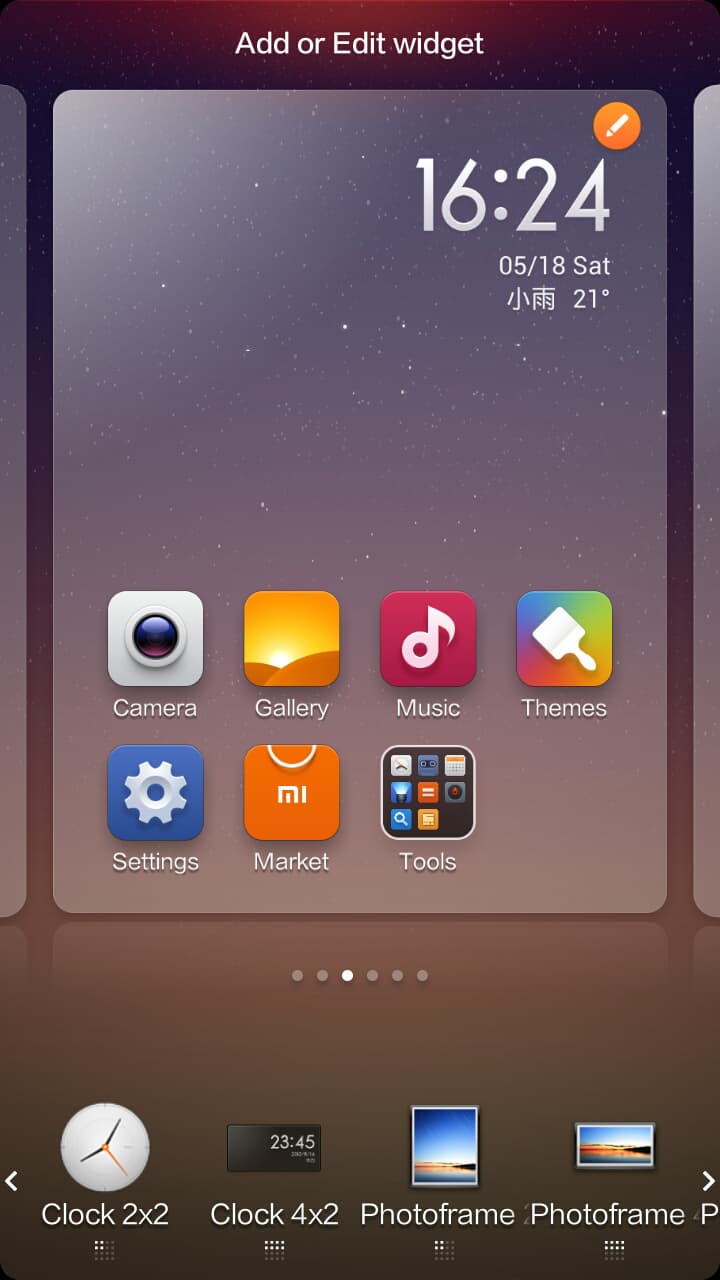Screen dimensions: 720x1280
Task: Open the Tools folder
Action: pos(427,793)
